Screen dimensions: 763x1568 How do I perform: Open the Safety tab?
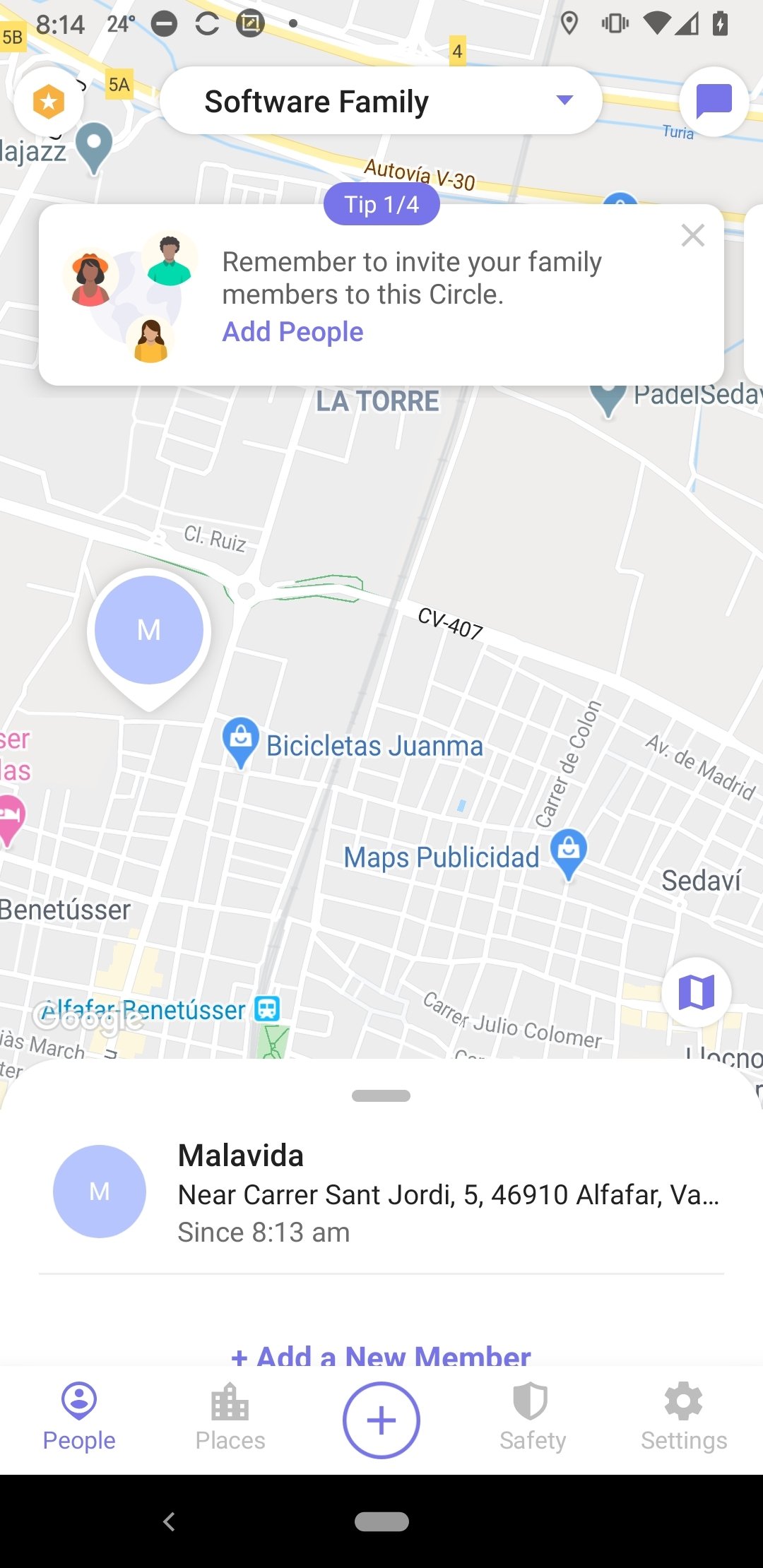(x=533, y=1418)
